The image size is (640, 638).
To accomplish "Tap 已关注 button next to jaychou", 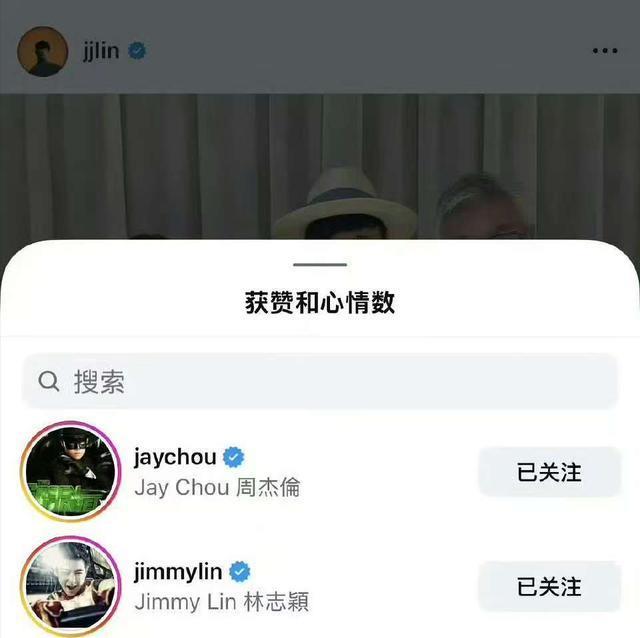I will pyautogui.click(x=549, y=472).
